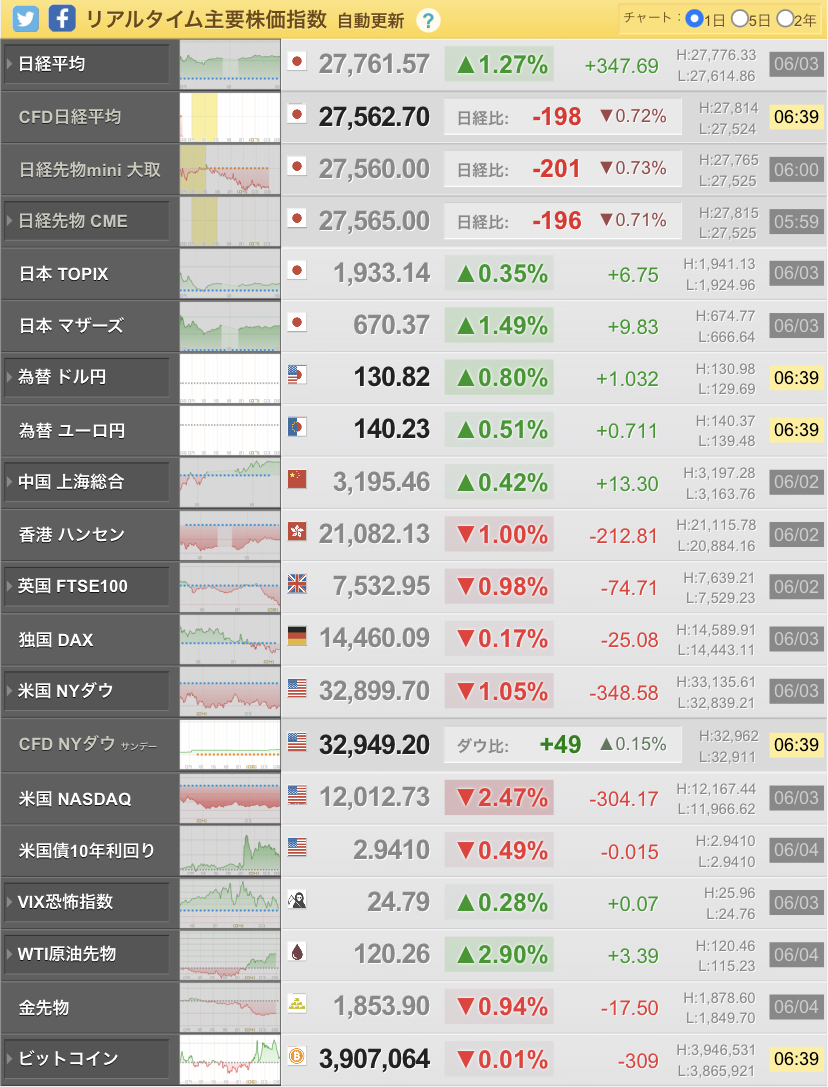The height and width of the screenshot is (1087, 828).
Task: Select the 1日 chart option
Action: click(694, 18)
